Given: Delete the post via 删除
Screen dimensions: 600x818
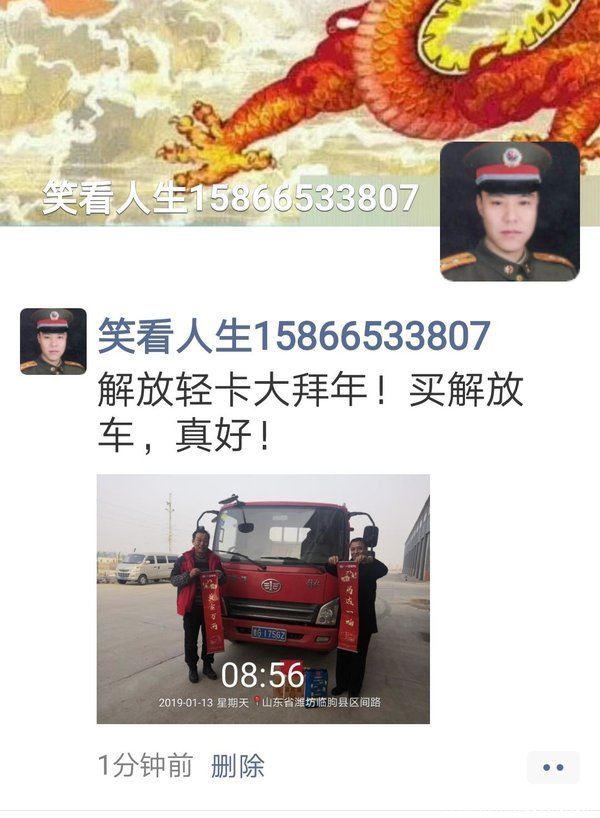Looking at the screenshot, I should [x=238, y=766].
